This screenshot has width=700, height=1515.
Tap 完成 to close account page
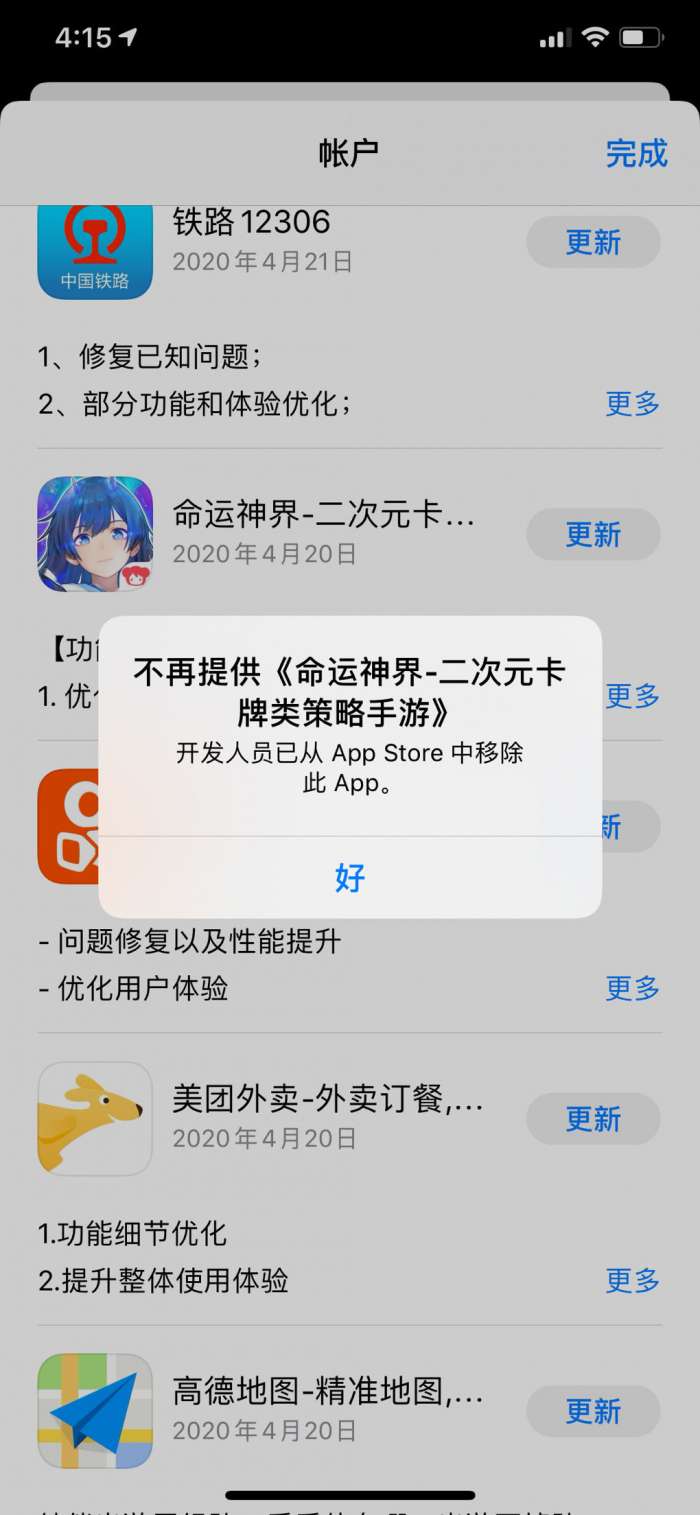(x=636, y=154)
